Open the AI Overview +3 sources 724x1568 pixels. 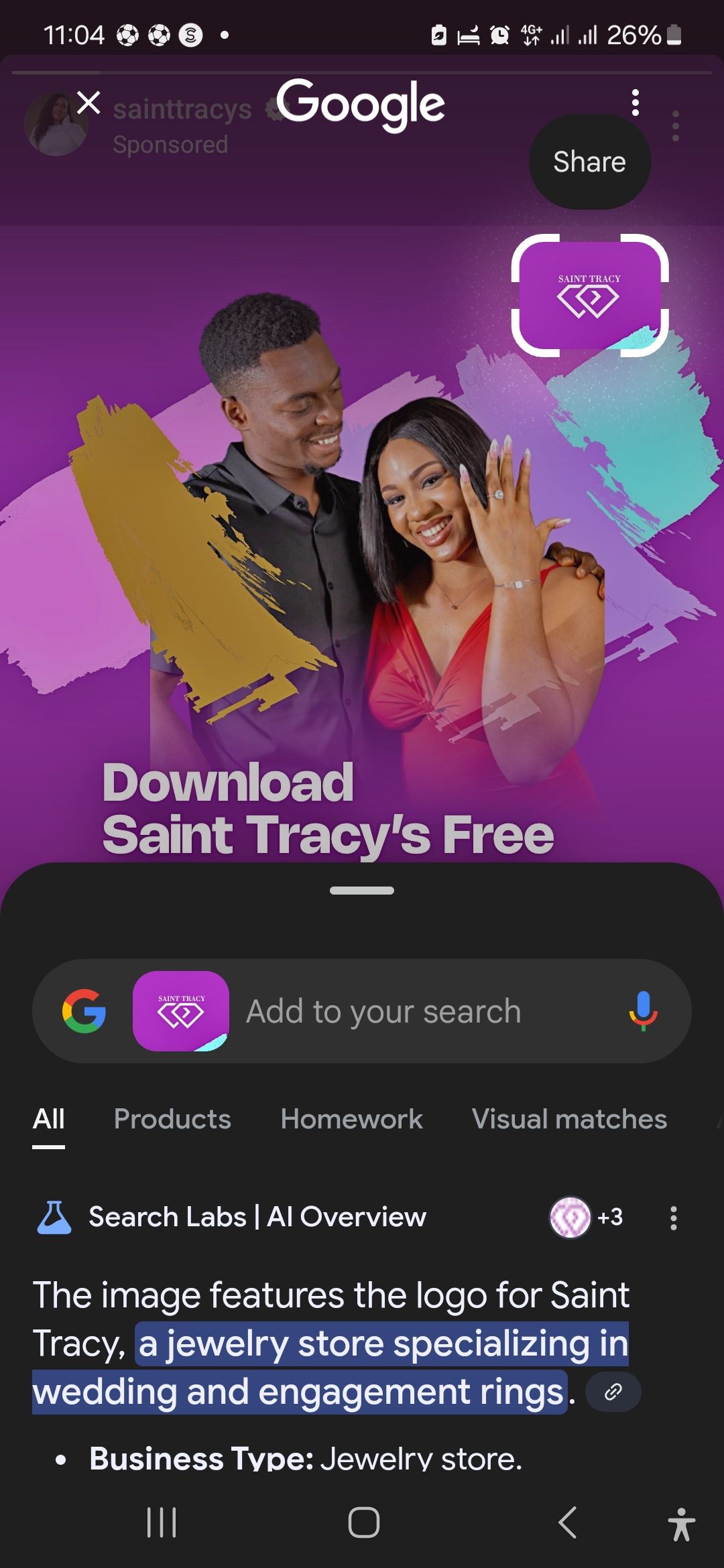point(587,1217)
